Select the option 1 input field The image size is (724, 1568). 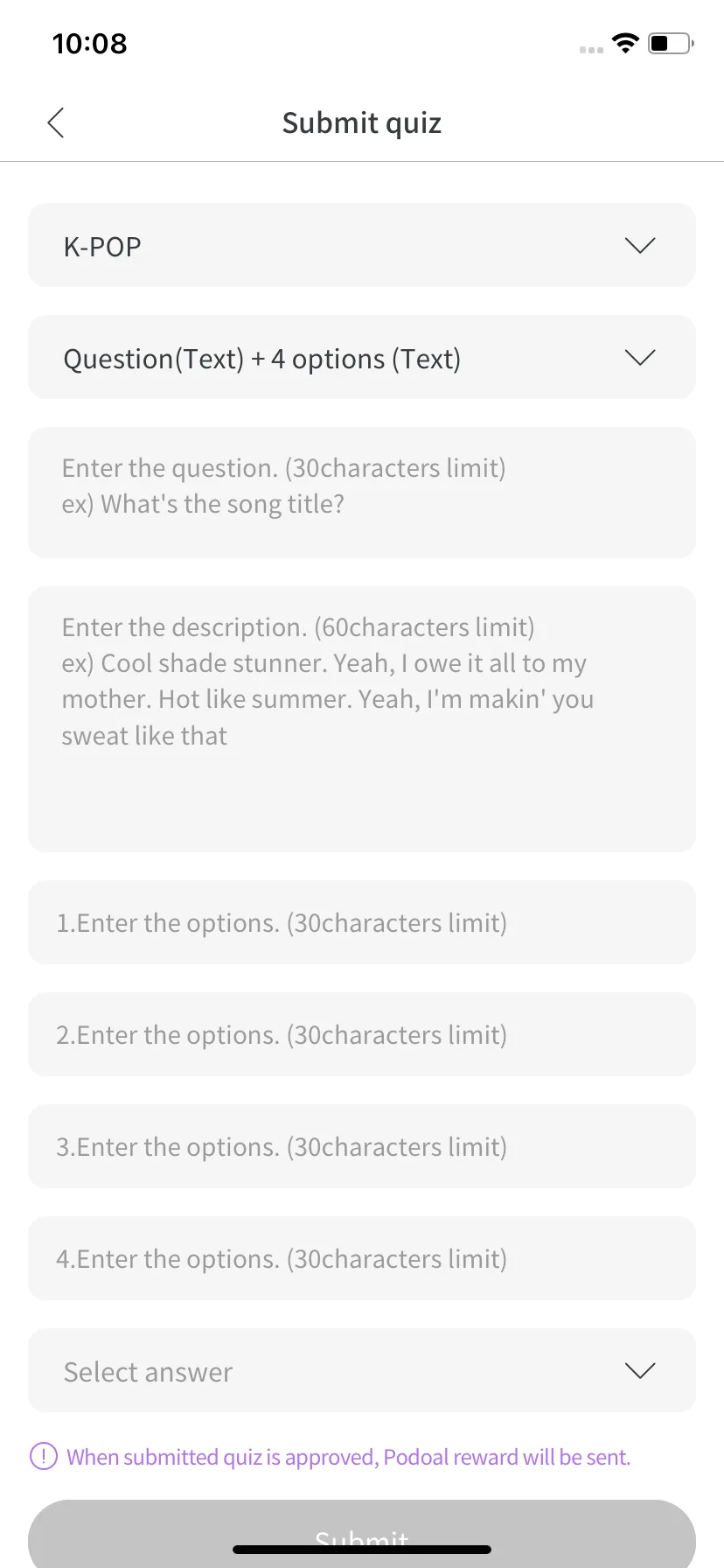[361, 923]
